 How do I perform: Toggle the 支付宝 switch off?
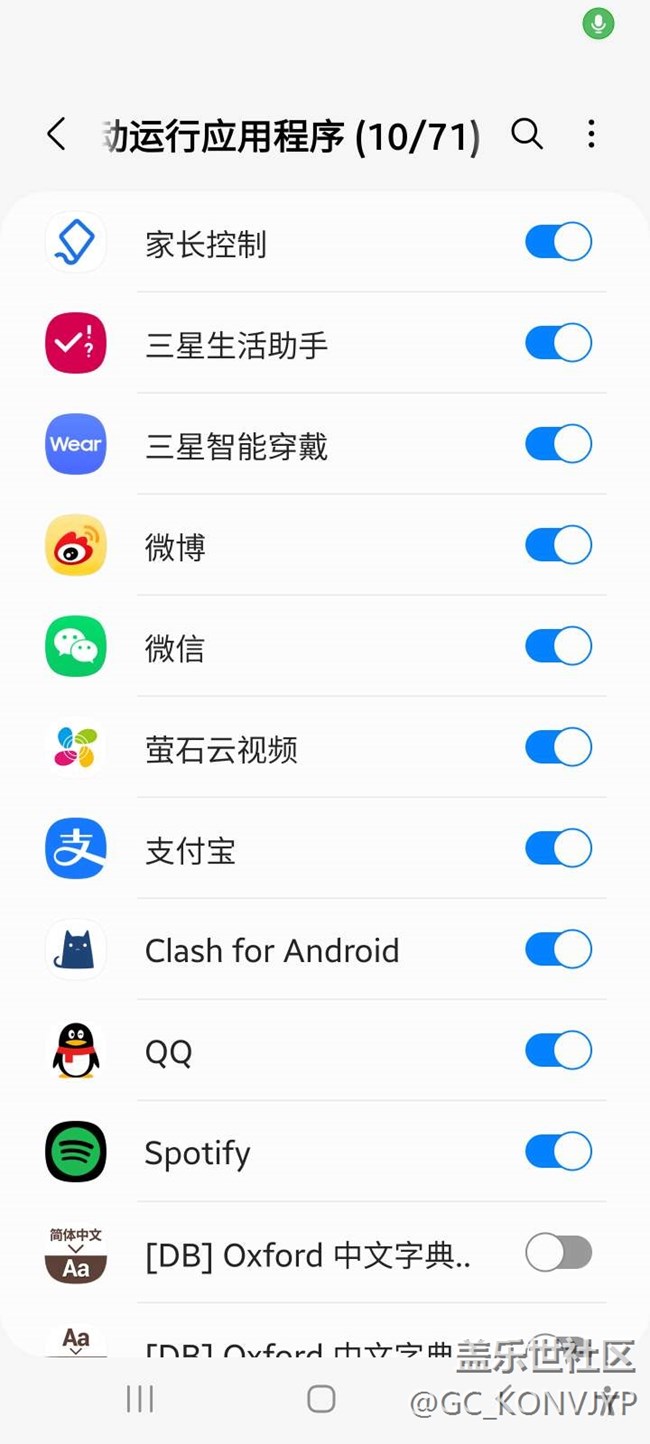tap(558, 848)
